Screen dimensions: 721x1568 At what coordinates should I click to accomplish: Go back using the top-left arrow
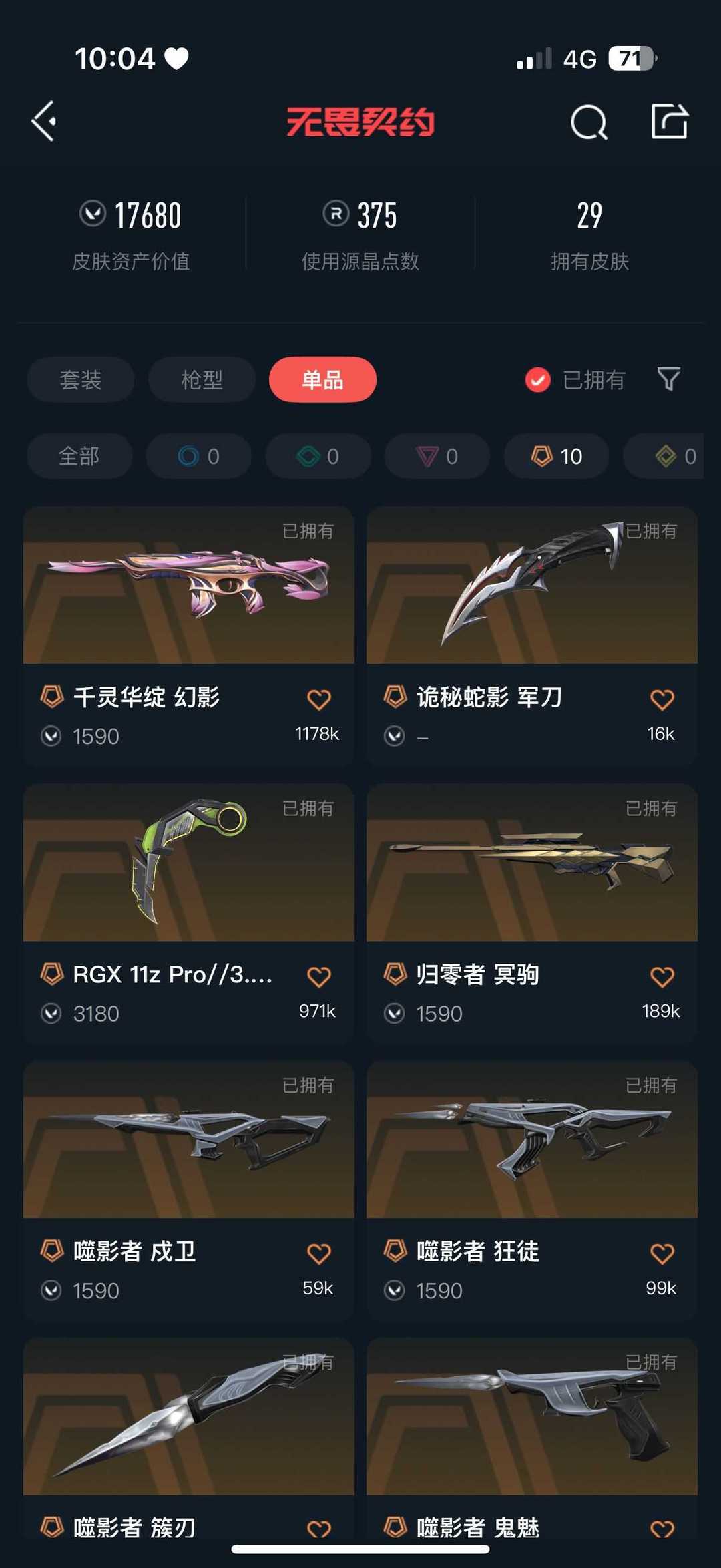44,122
